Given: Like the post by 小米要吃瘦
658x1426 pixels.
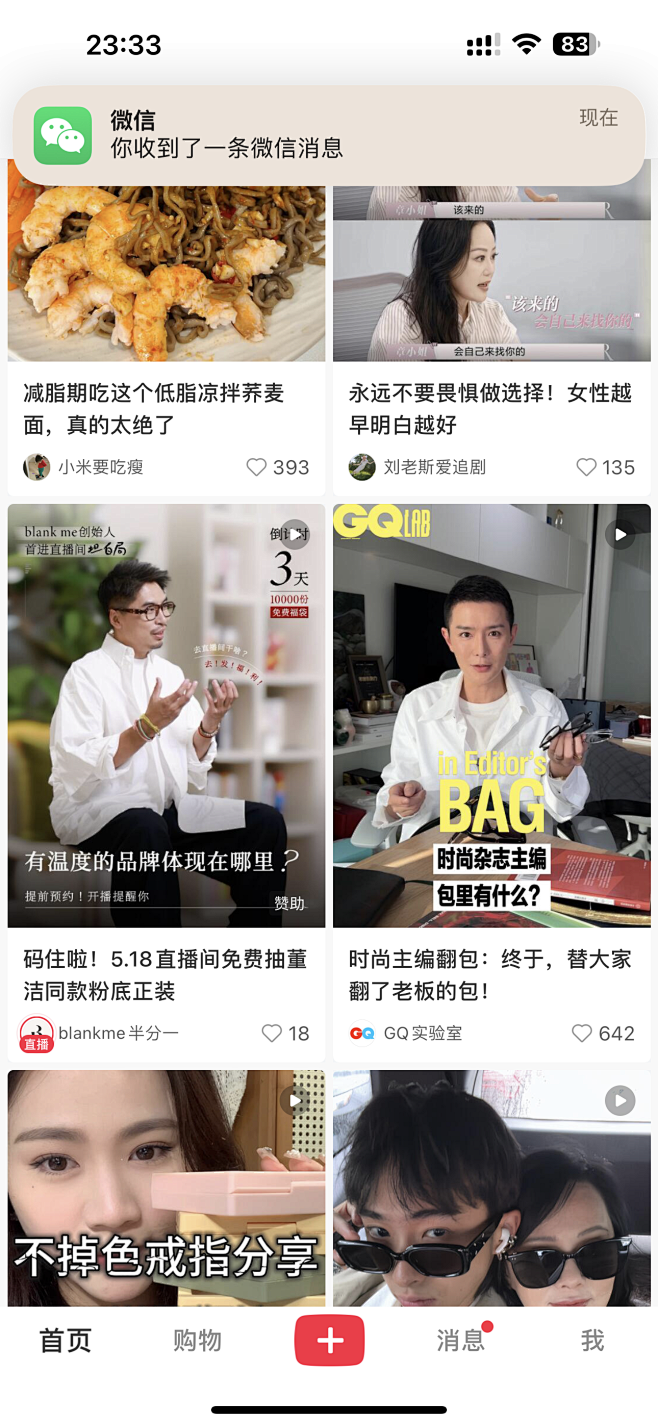Looking at the screenshot, I should 257,467.
